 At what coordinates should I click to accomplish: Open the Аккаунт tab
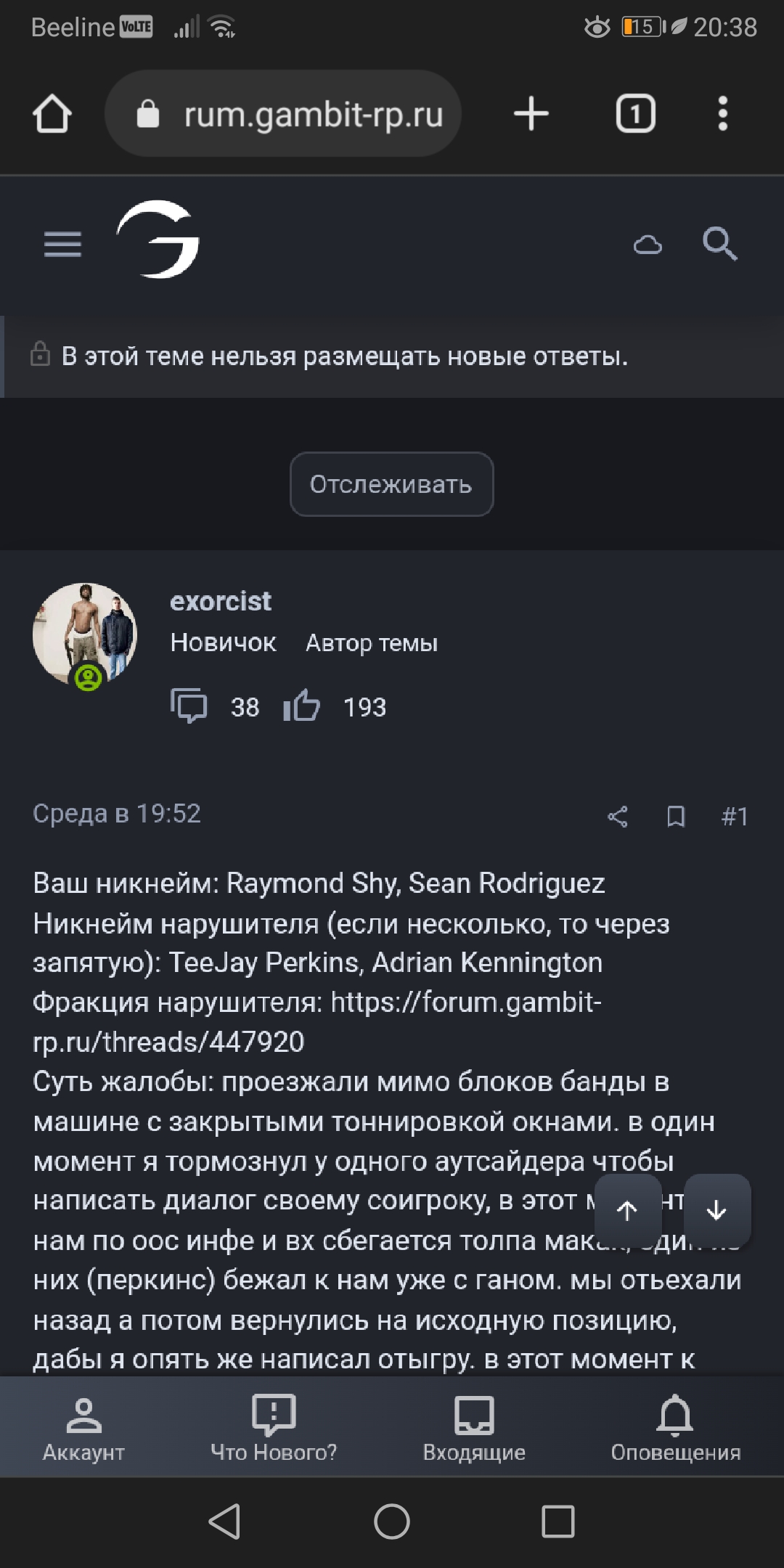click(83, 1428)
